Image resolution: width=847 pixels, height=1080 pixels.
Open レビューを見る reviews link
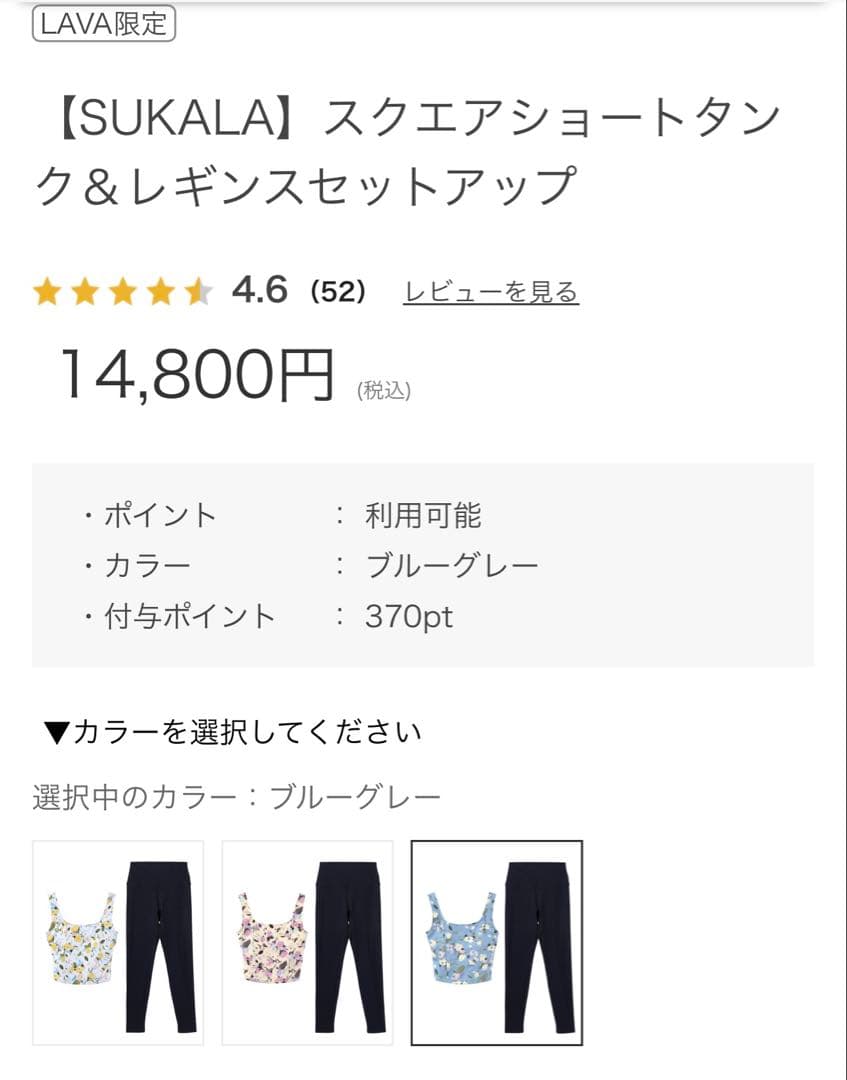(x=491, y=293)
